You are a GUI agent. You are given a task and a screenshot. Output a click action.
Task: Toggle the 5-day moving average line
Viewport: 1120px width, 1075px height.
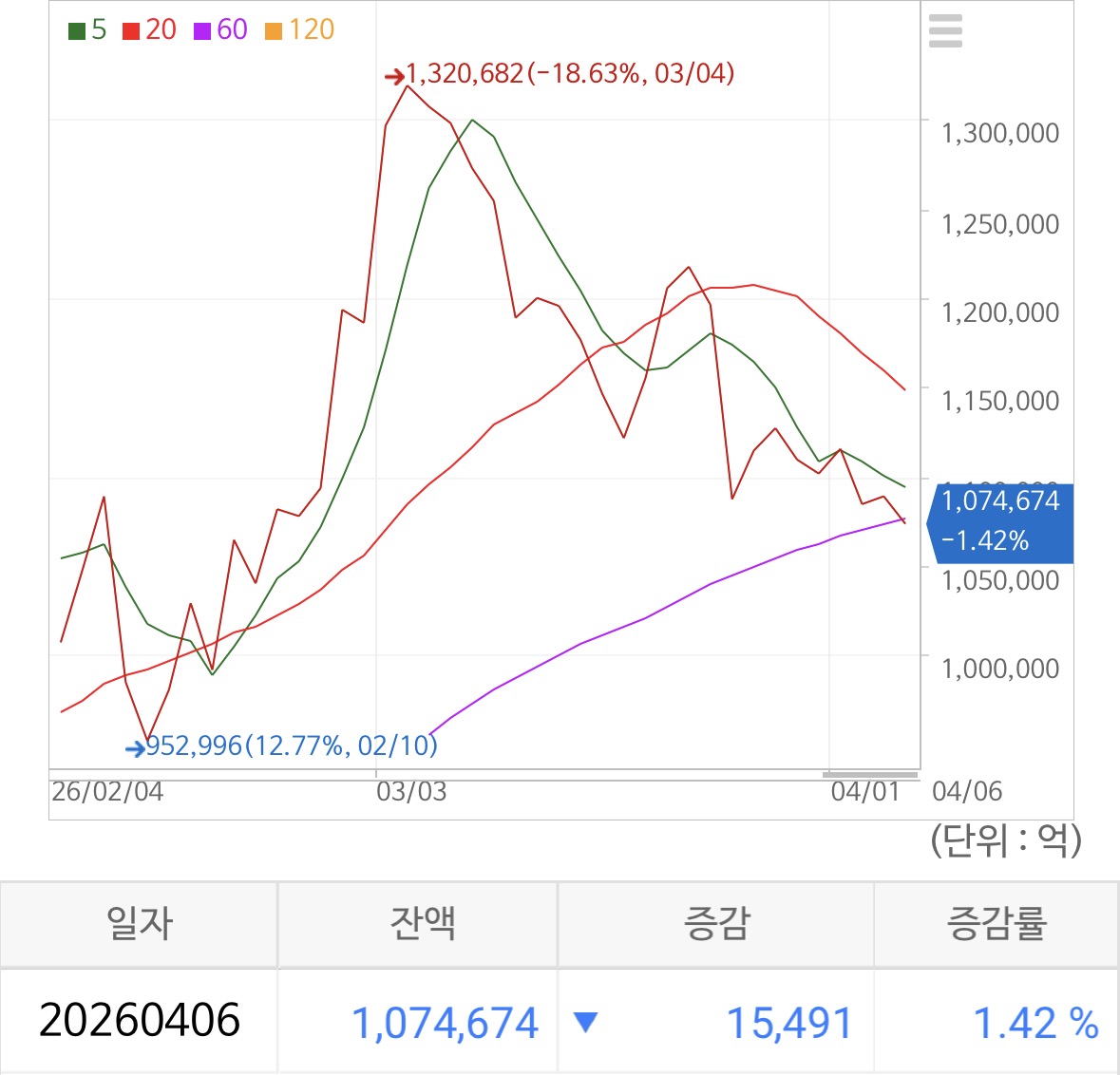[87, 30]
